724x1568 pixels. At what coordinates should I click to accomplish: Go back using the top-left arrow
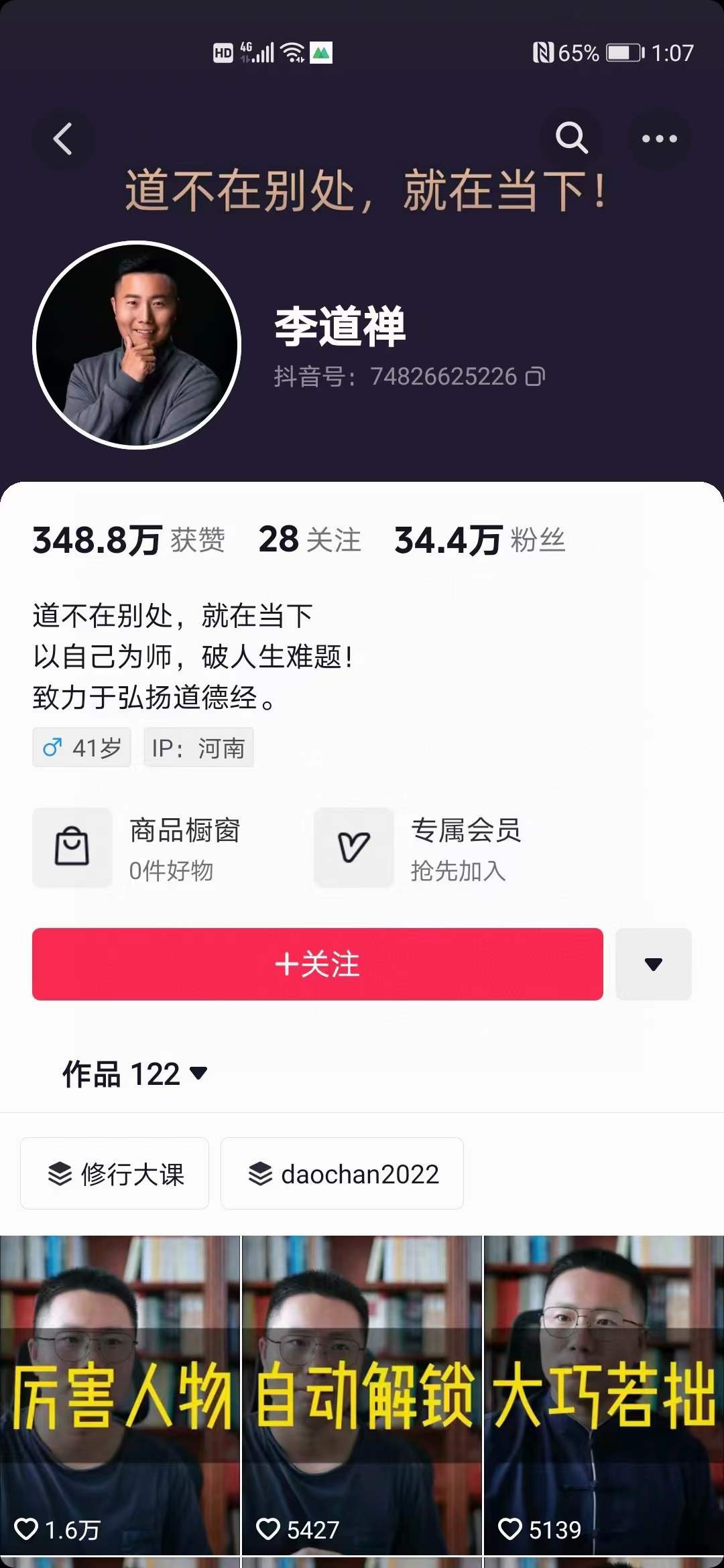pos(63,139)
